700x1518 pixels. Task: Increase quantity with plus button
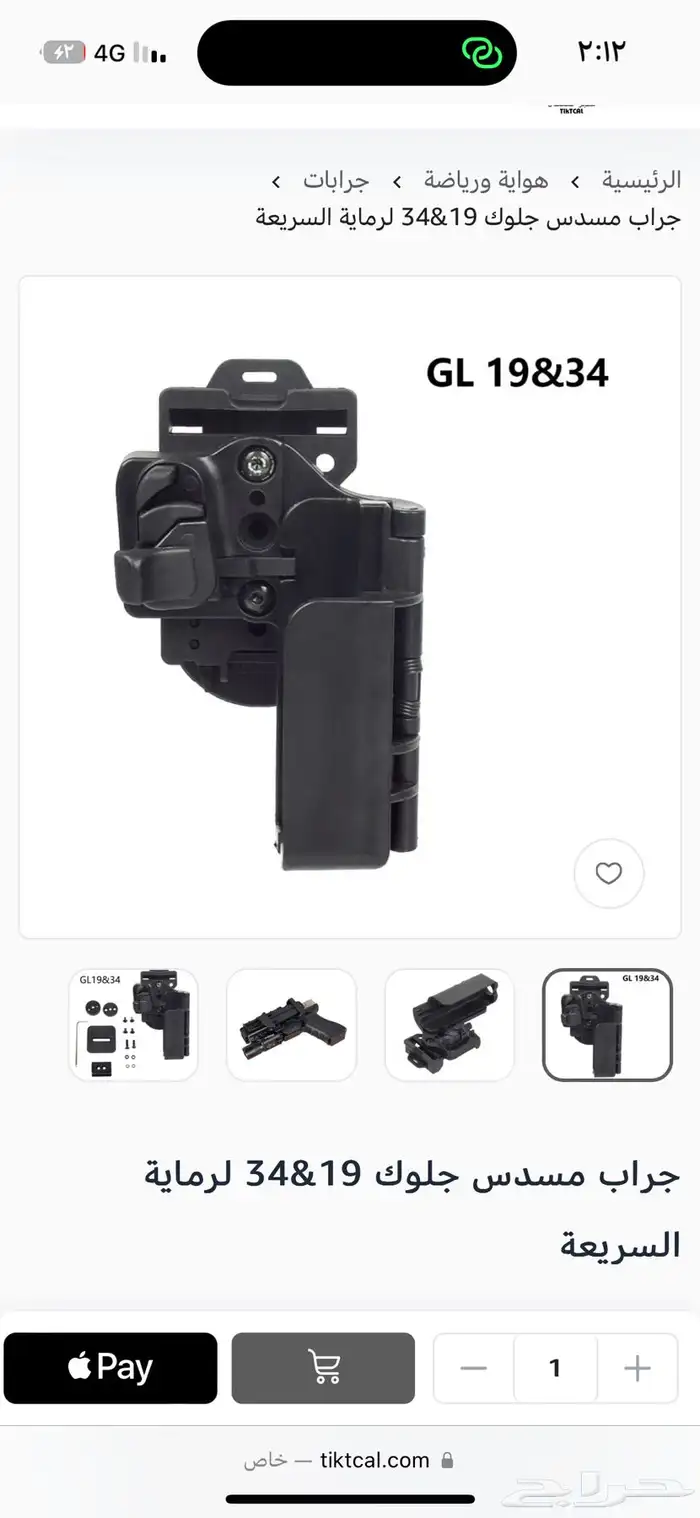(637, 1368)
